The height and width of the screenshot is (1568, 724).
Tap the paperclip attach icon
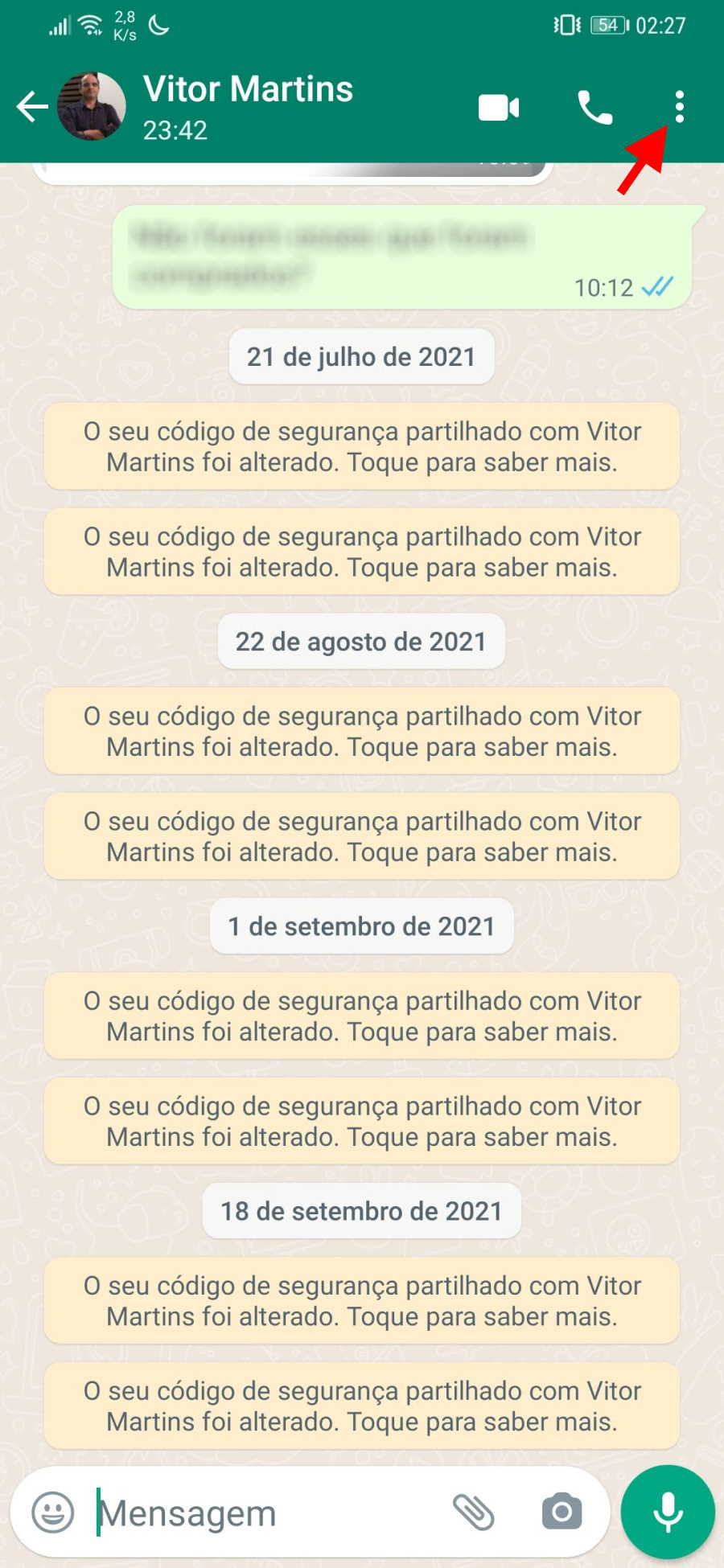(473, 1513)
